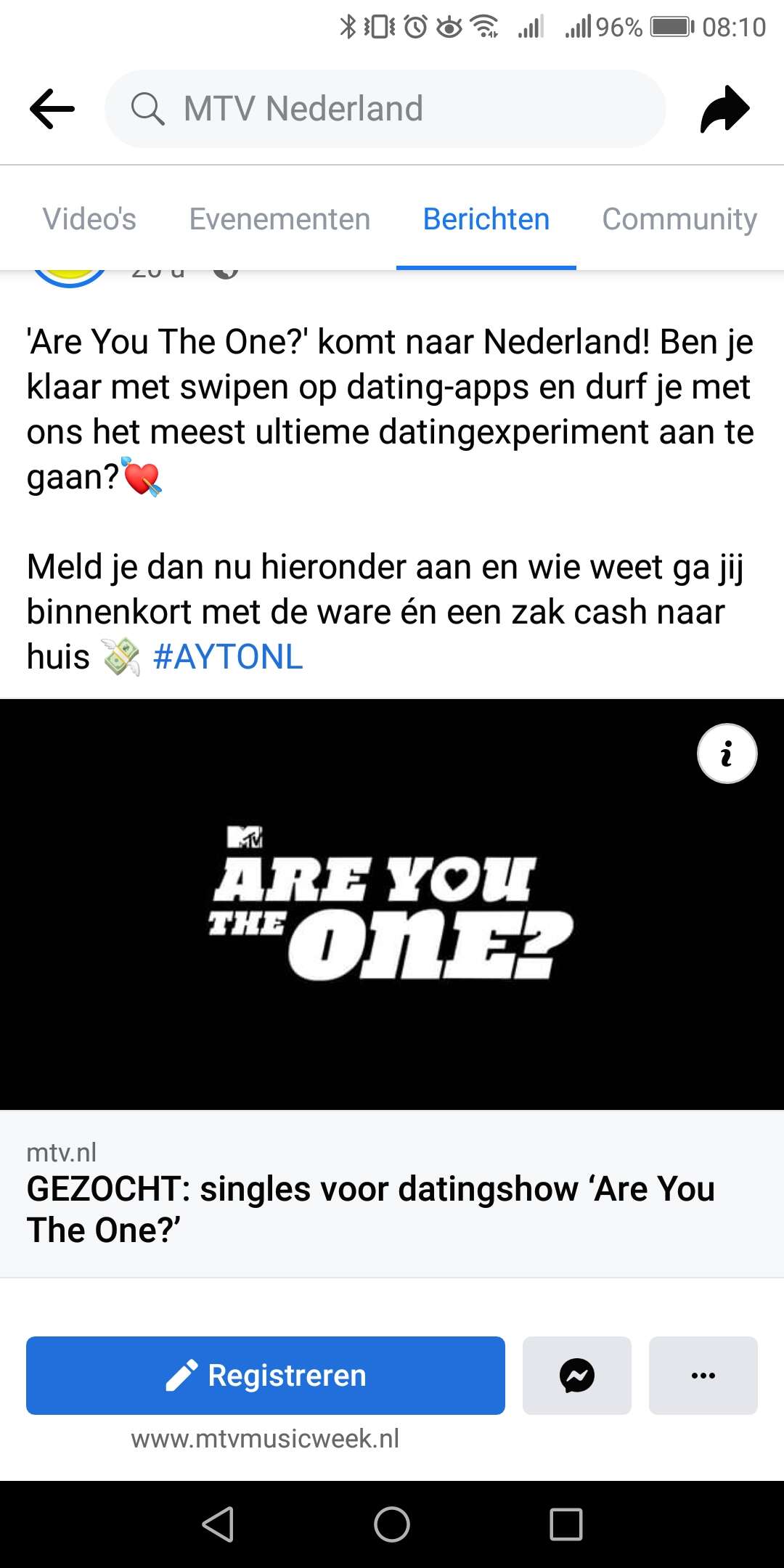Select the Berichten tab
Image resolution: width=784 pixels, height=1568 pixels.
(486, 219)
